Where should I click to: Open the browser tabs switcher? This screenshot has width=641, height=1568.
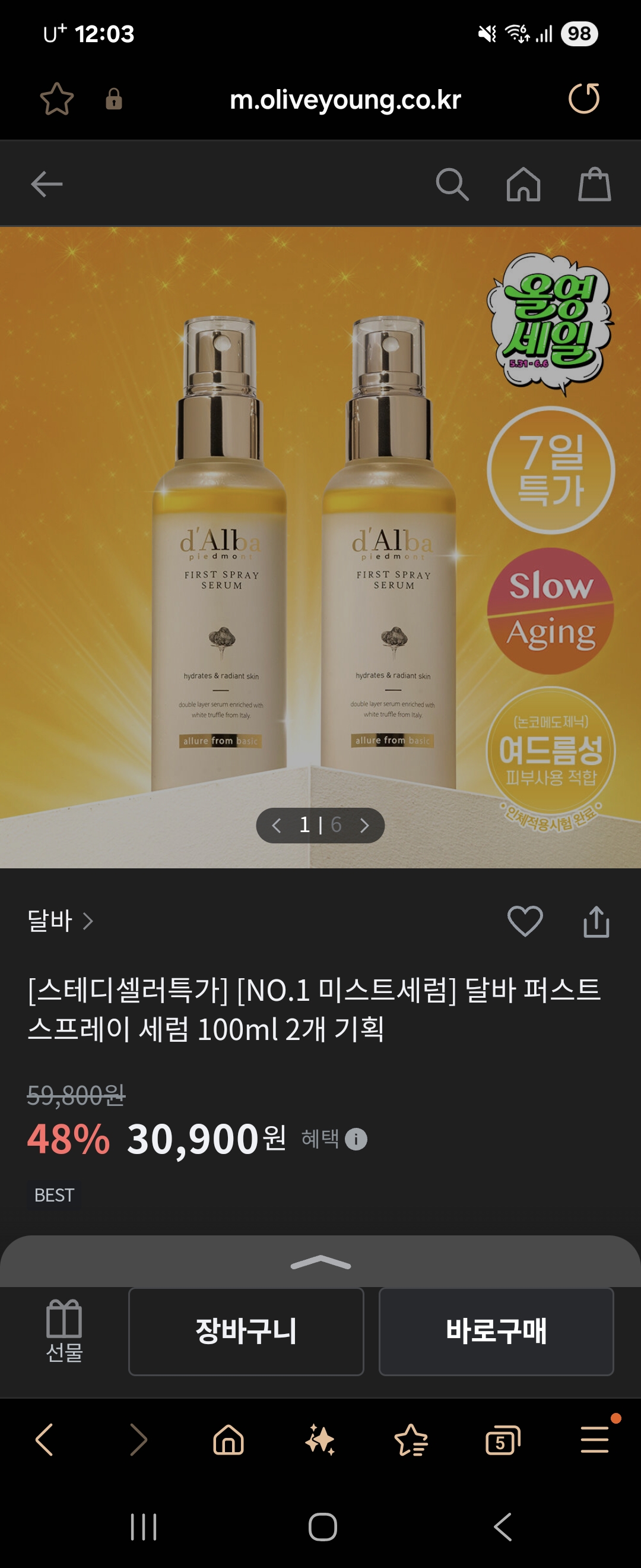pos(502,1441)
